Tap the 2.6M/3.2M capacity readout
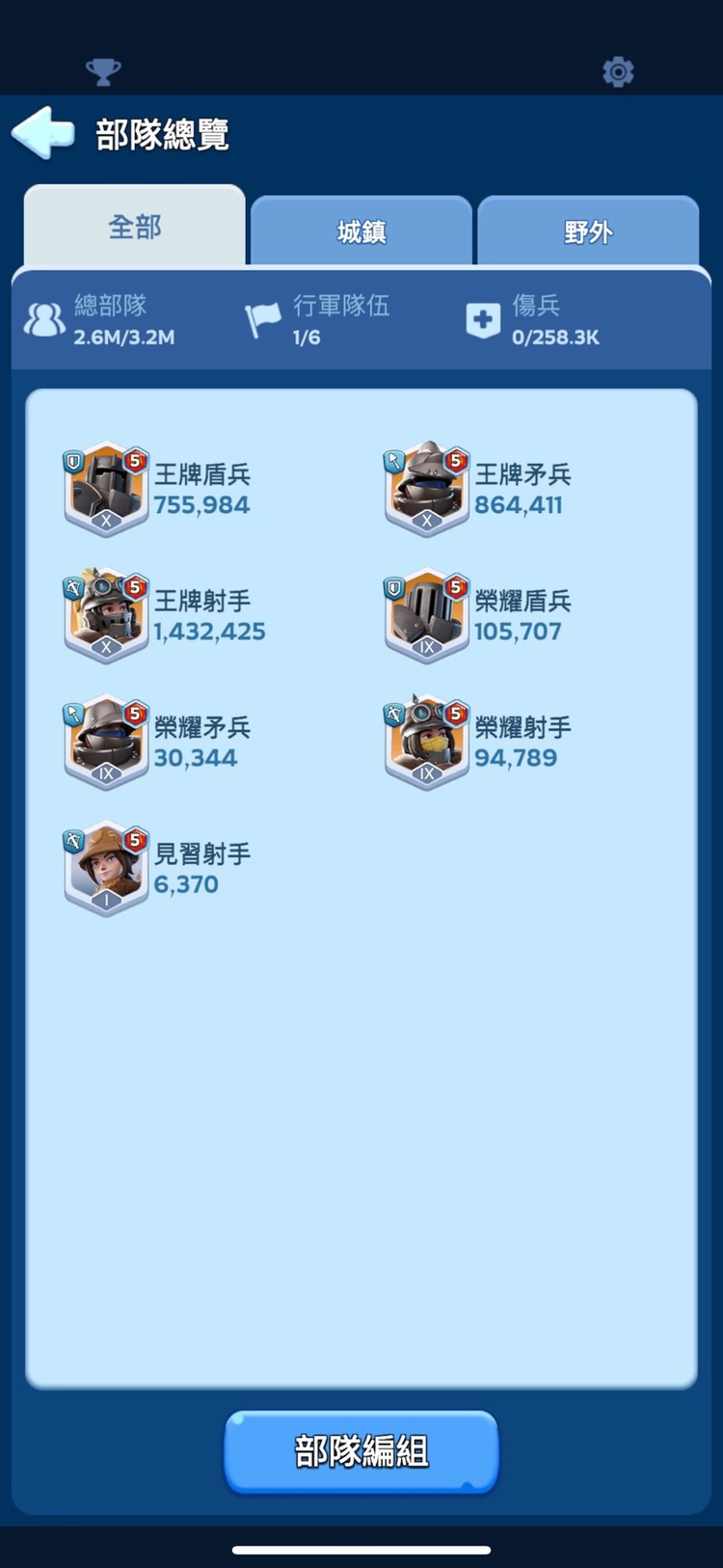The image size is (723, 1568). (x=125, y=338)
